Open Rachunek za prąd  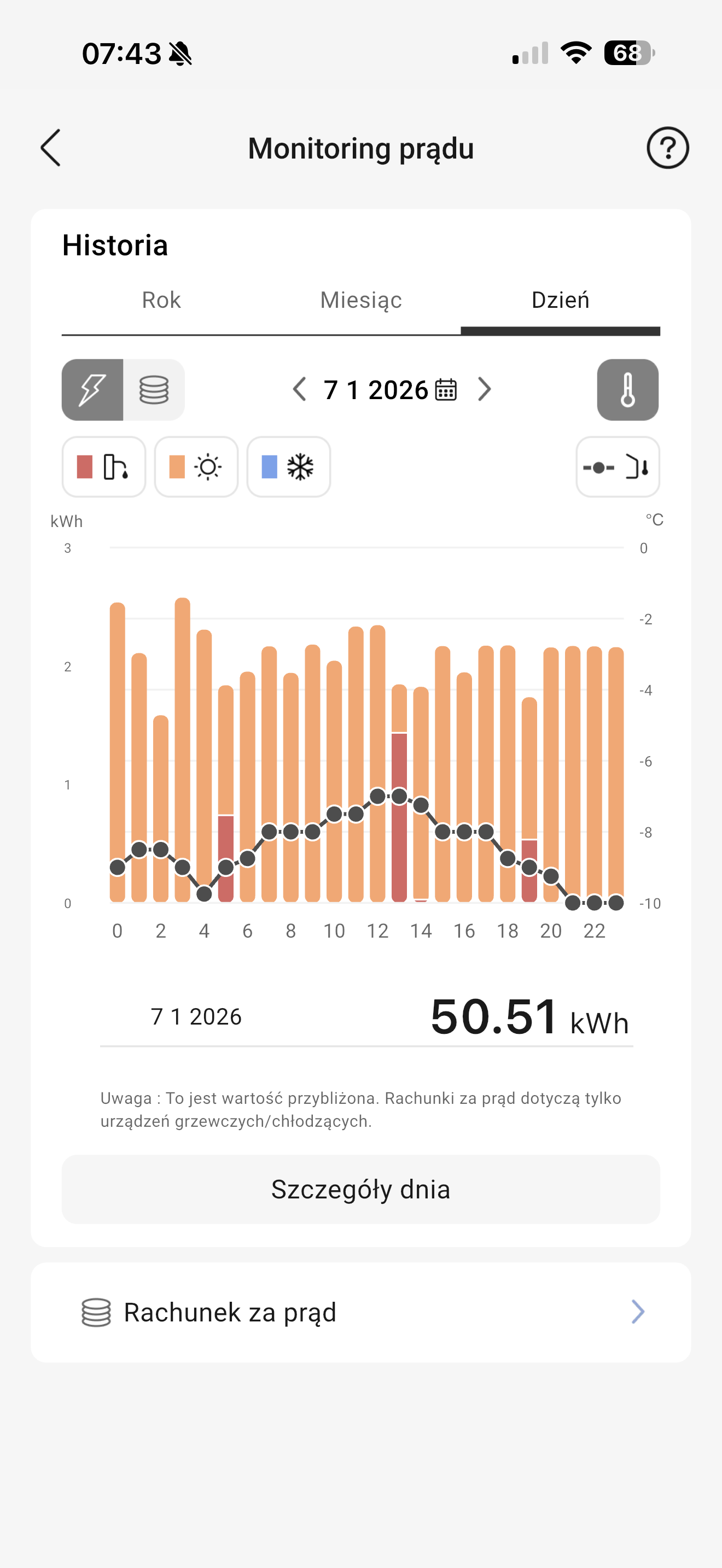tap(361, 1312)
